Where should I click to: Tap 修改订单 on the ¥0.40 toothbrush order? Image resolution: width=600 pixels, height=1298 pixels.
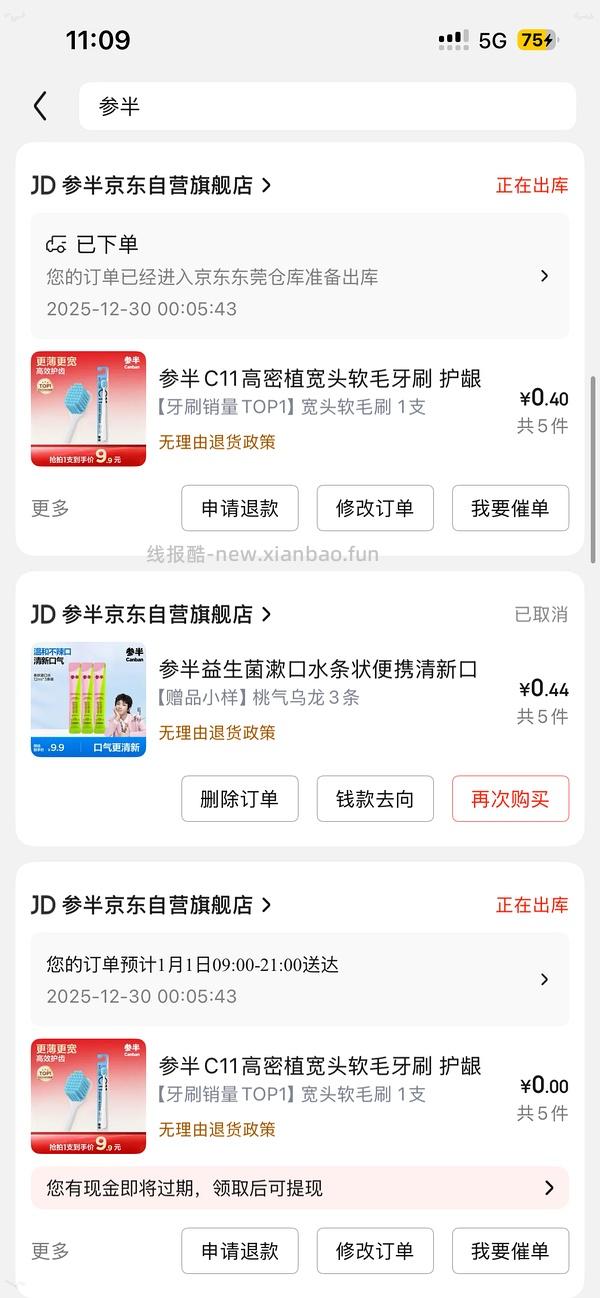tap(375, 508)
